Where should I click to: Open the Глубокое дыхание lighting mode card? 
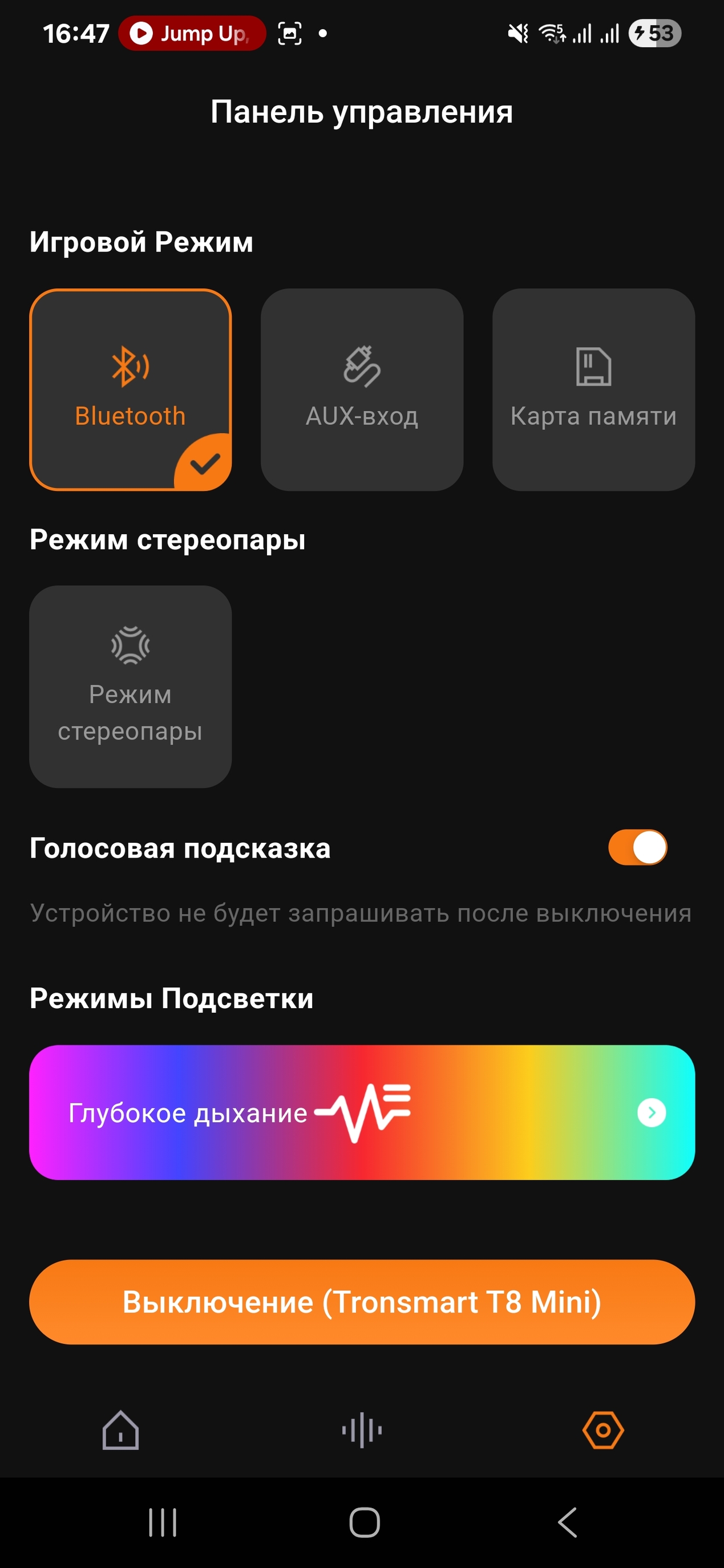point(362,1112)
